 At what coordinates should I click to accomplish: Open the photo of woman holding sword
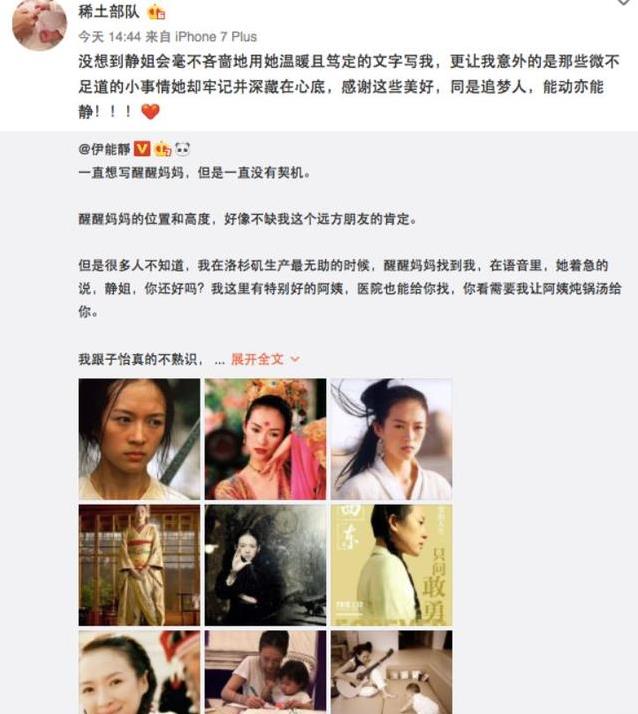pyautogui.click(x=138, y=439)
